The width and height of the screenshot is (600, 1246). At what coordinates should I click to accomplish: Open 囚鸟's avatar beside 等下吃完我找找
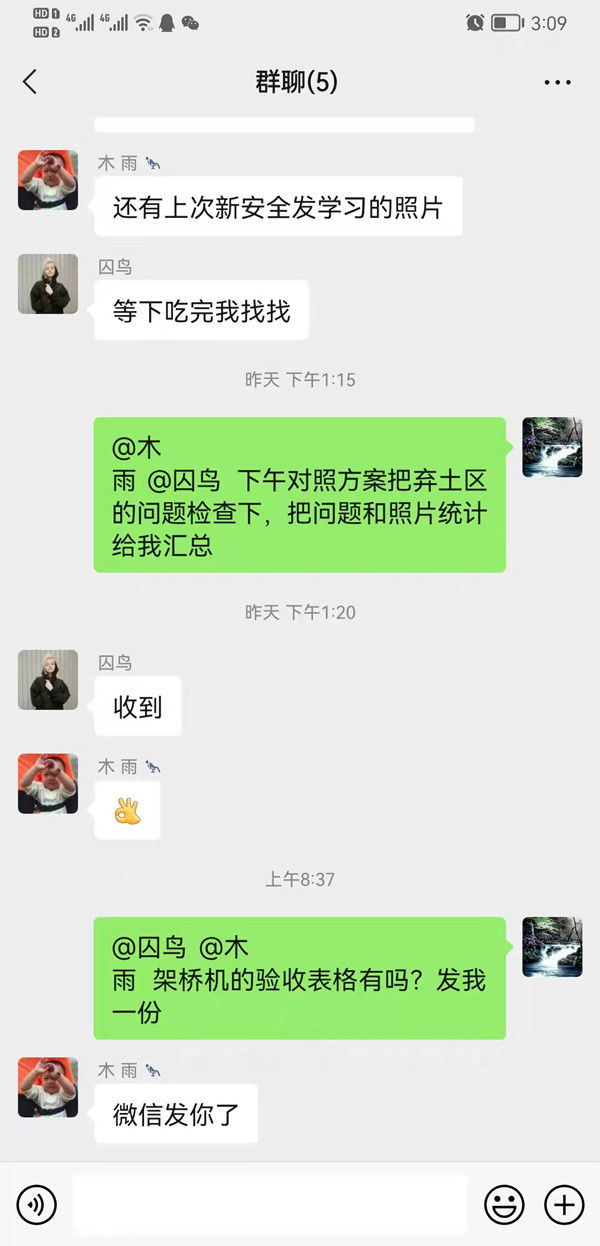pyautogui.click(x=48, y=284)
